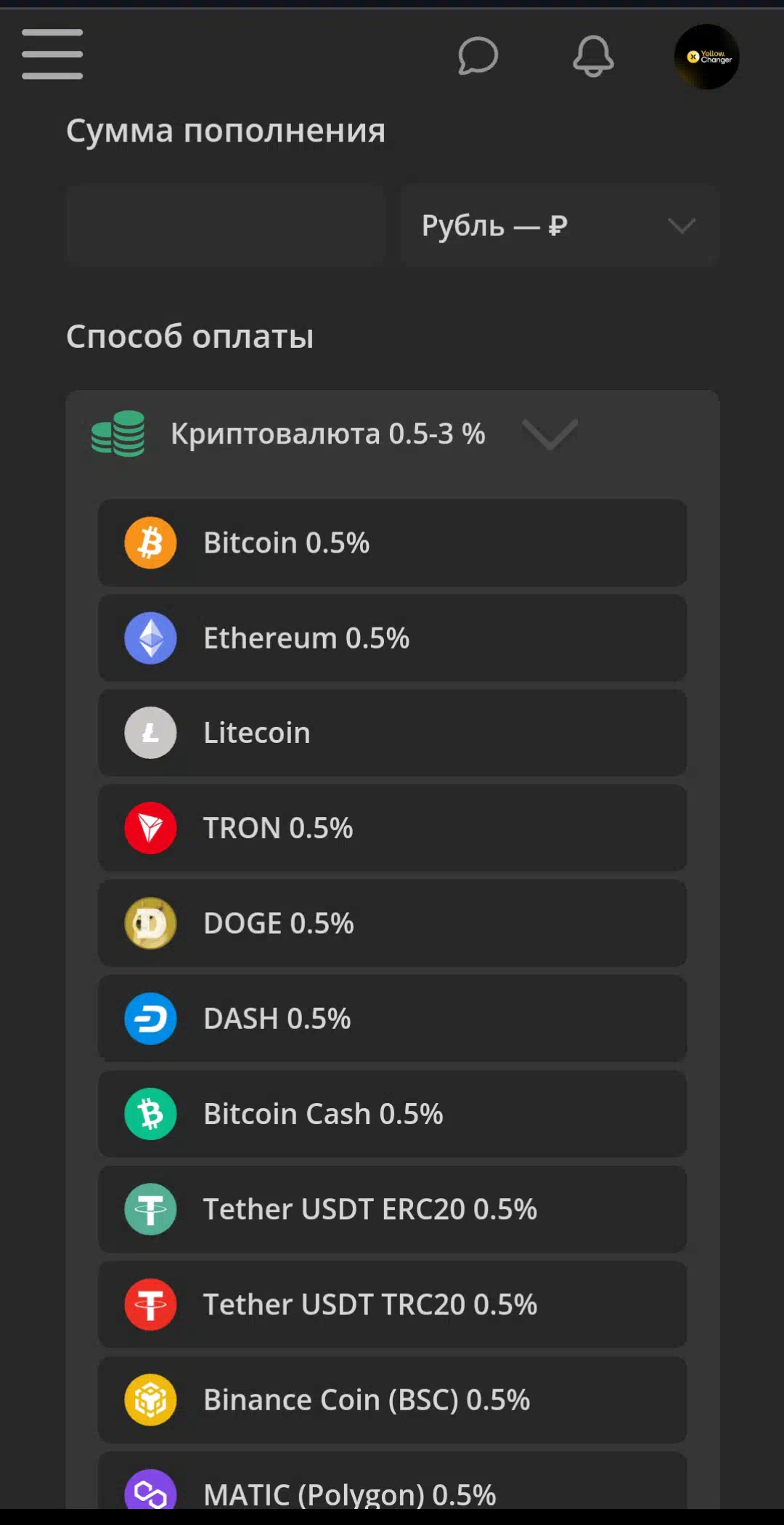Select Litecoin payment option
This screenshot has height=1525, width=784.
(x=392, y=733)
